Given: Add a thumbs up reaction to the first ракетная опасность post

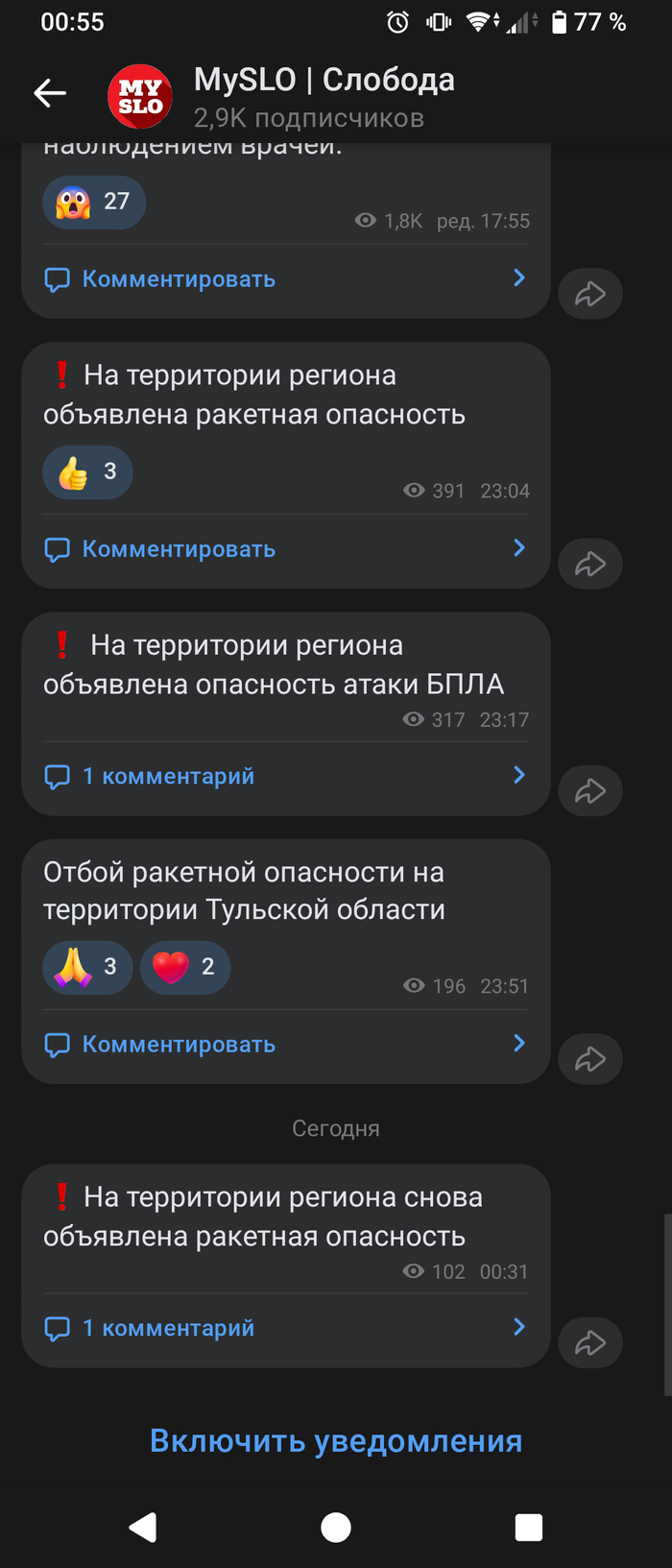Looking at the screenshot, I should point(87,471).
